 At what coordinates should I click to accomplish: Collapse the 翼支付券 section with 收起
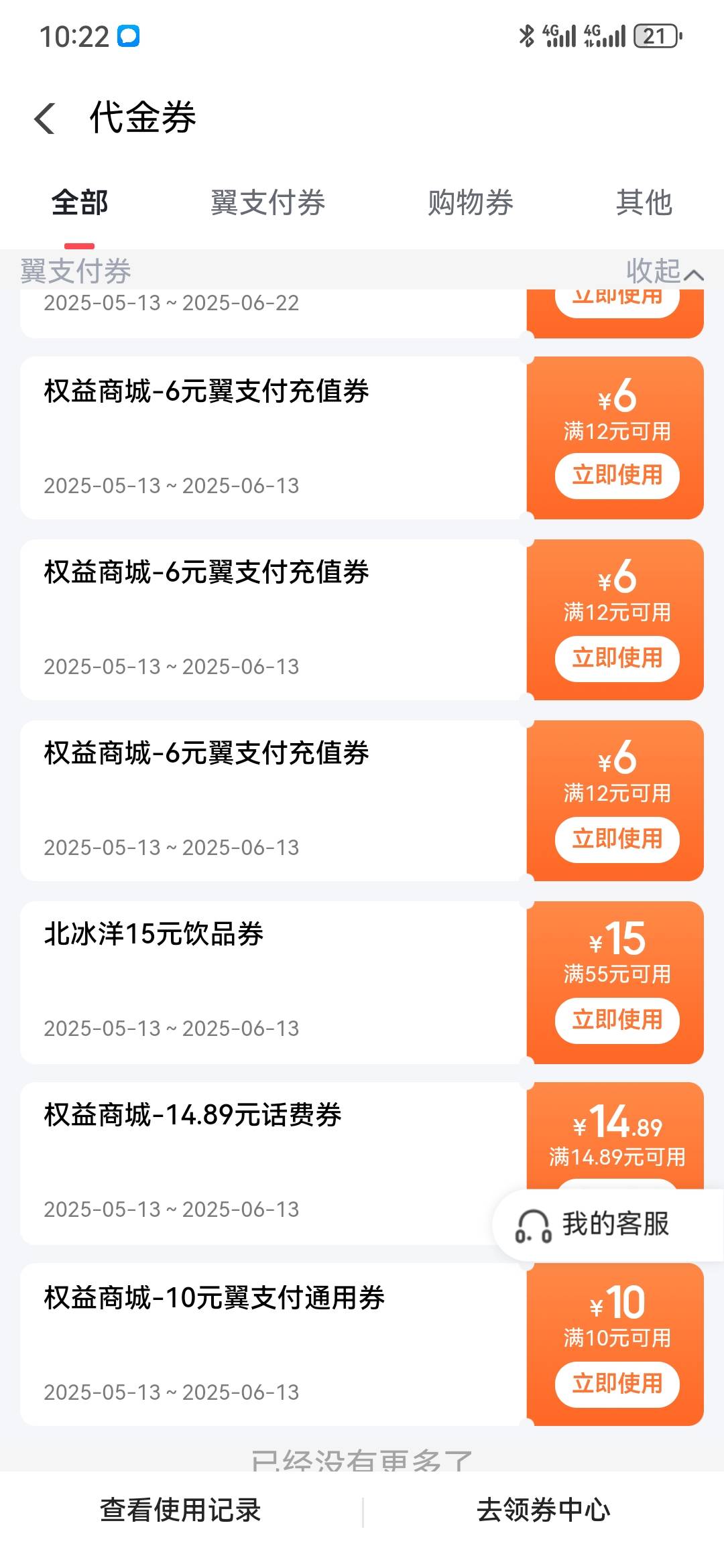coord(664,271)
